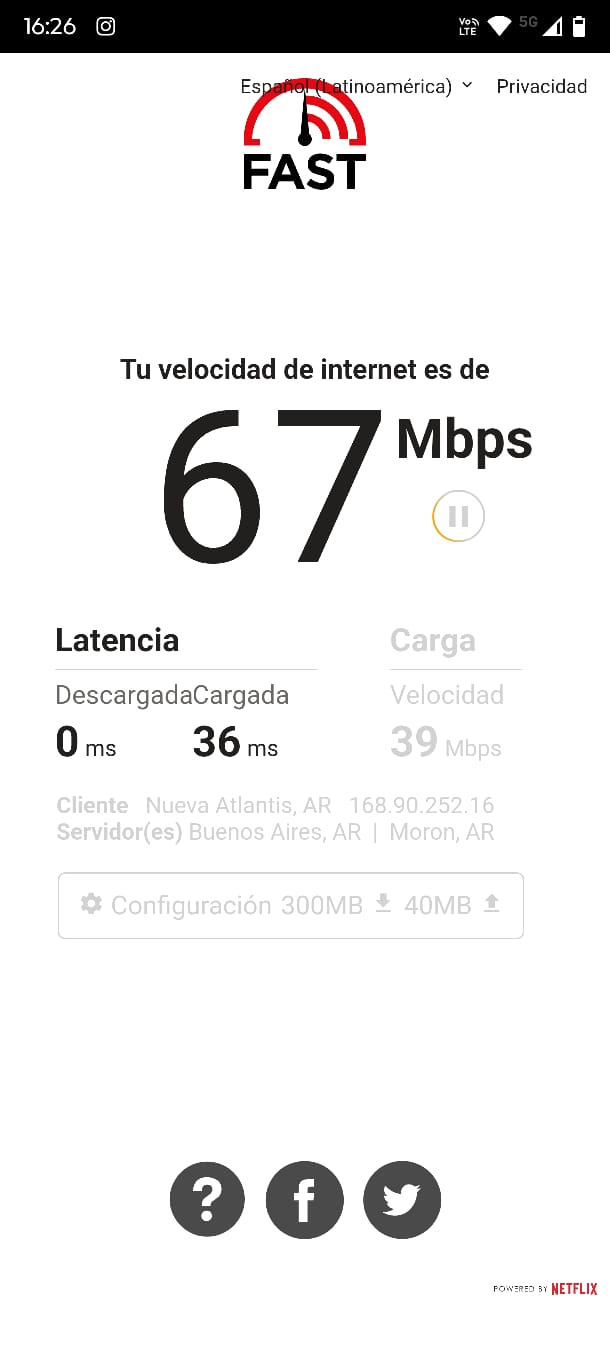Share the result on Twitter

point(402,1199)
